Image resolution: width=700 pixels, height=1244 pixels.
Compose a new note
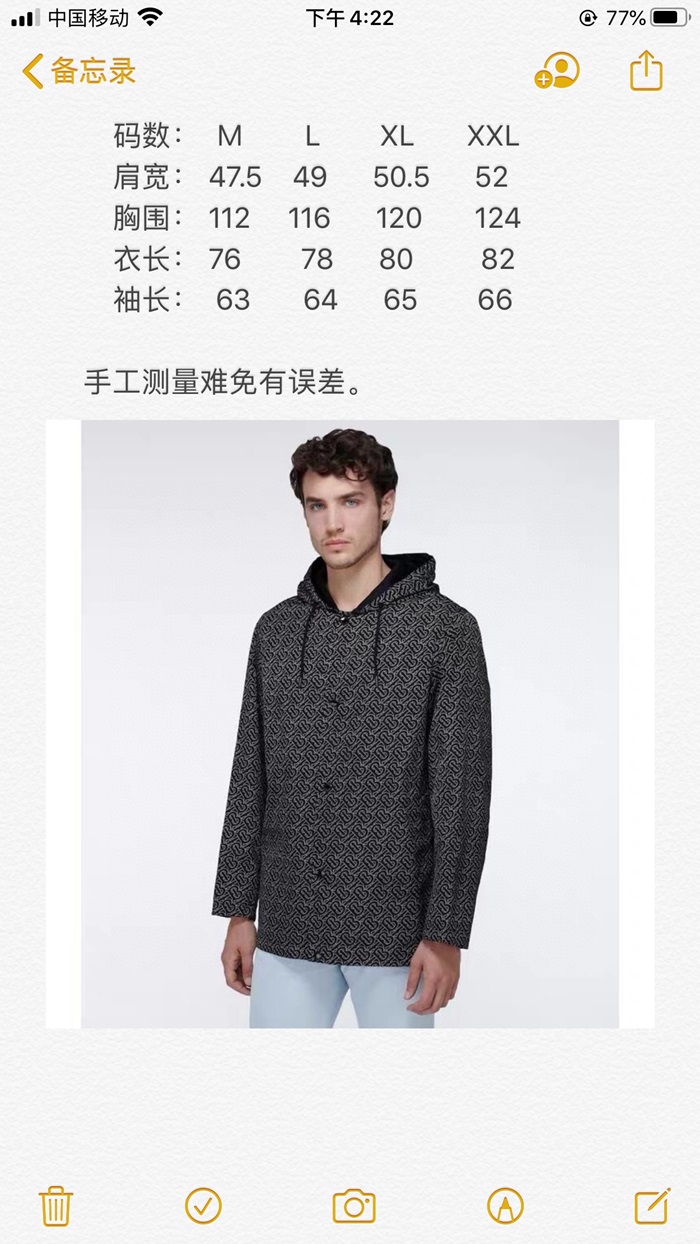tap(651, 1206)
